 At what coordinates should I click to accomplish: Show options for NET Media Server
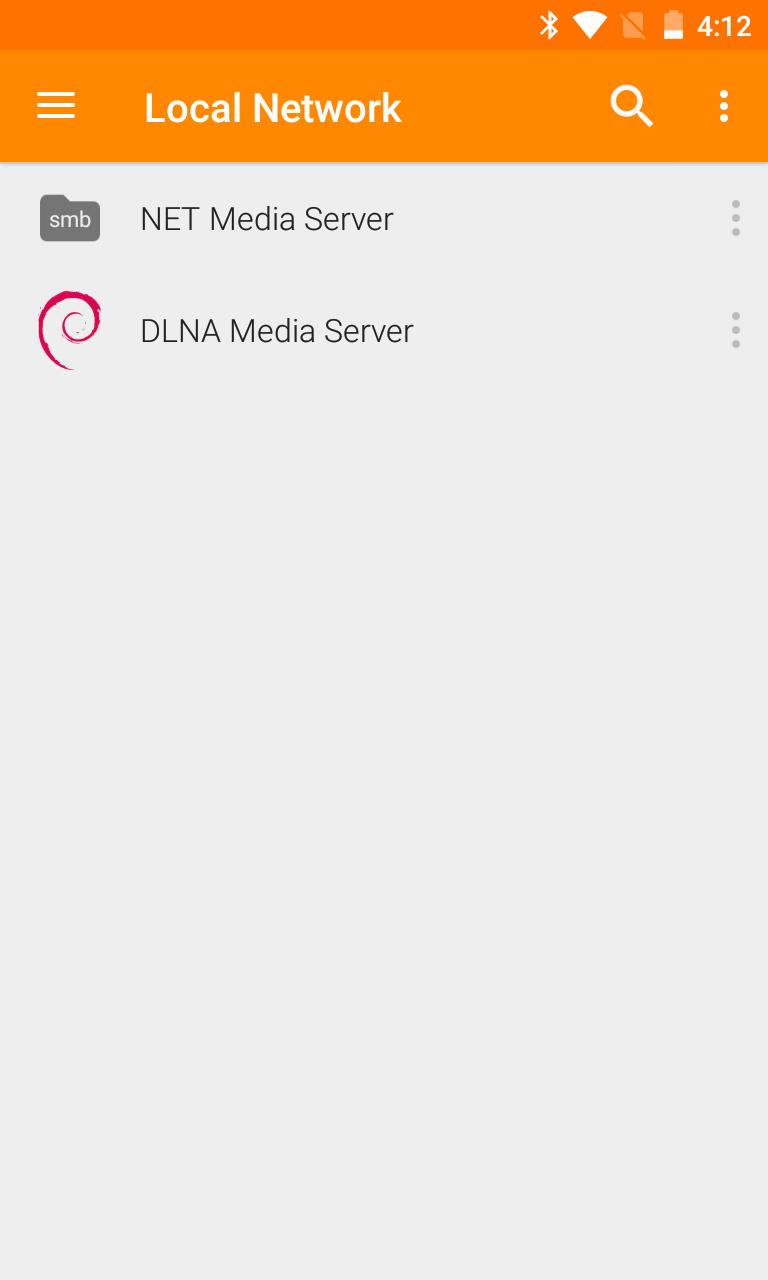(735, 218)
